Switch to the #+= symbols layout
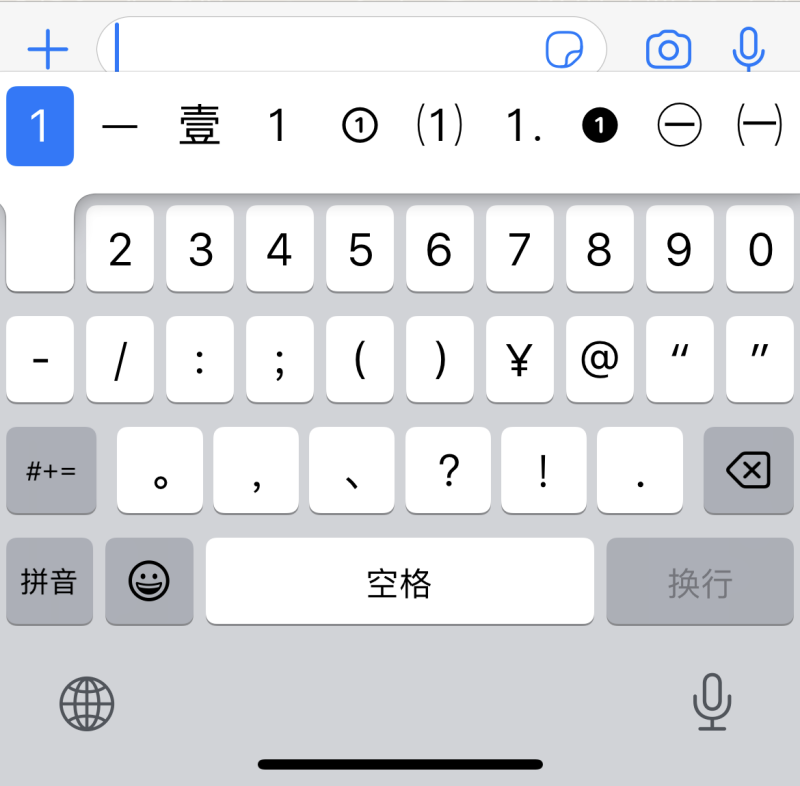Screen dimensions: 800x786 pos(51,471)
